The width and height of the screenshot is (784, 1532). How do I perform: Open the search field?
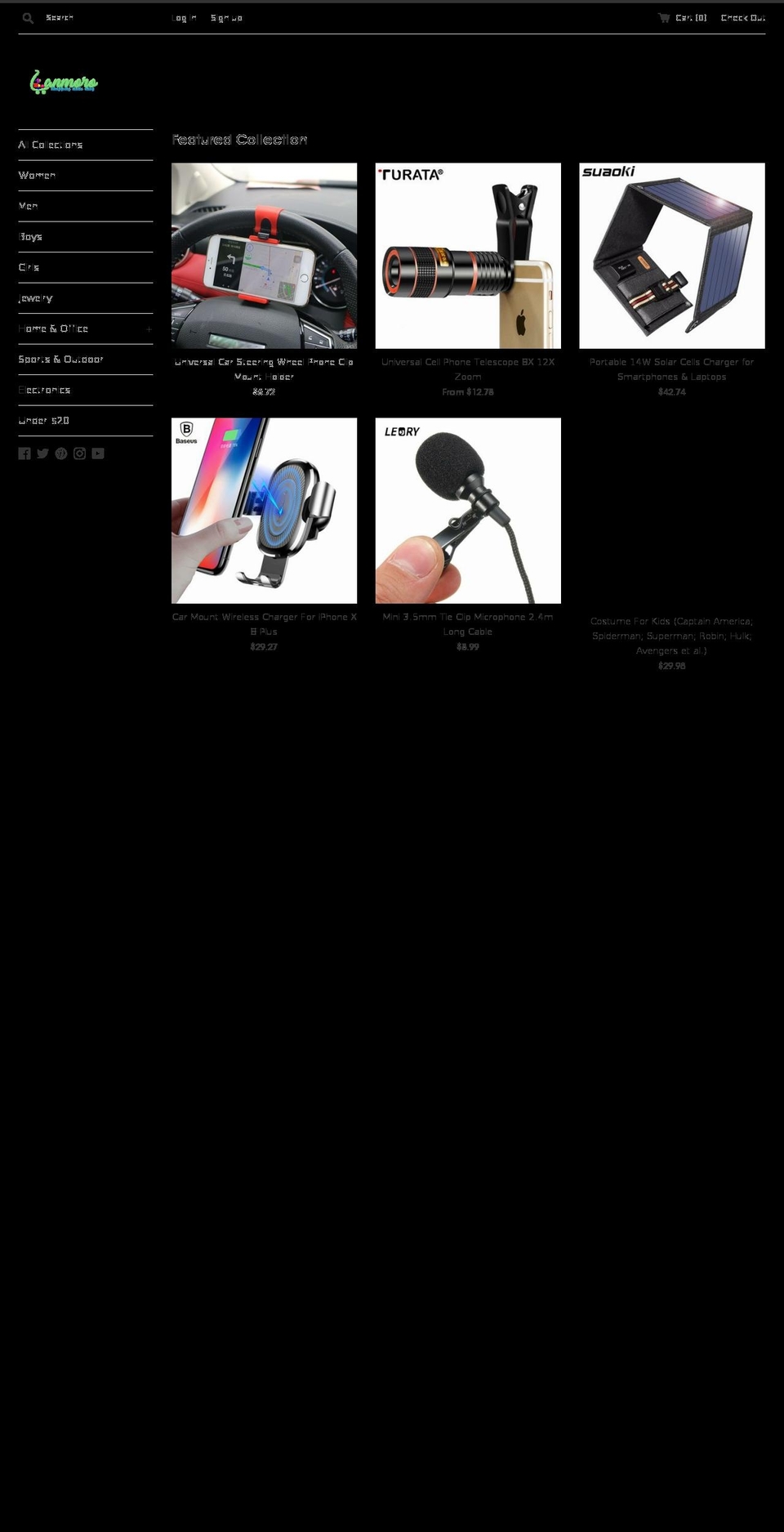90,17
